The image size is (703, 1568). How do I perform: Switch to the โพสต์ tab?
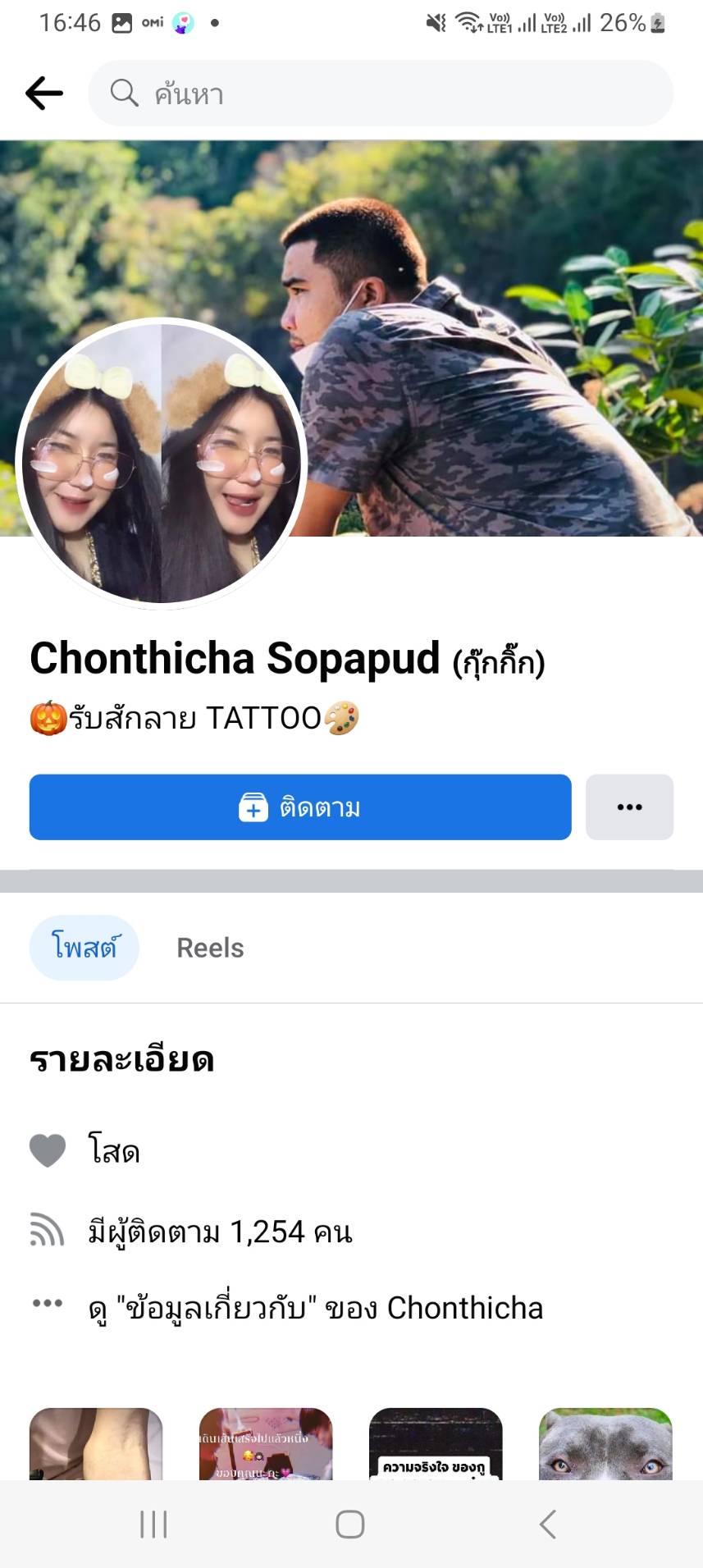[x=84, y=948]
